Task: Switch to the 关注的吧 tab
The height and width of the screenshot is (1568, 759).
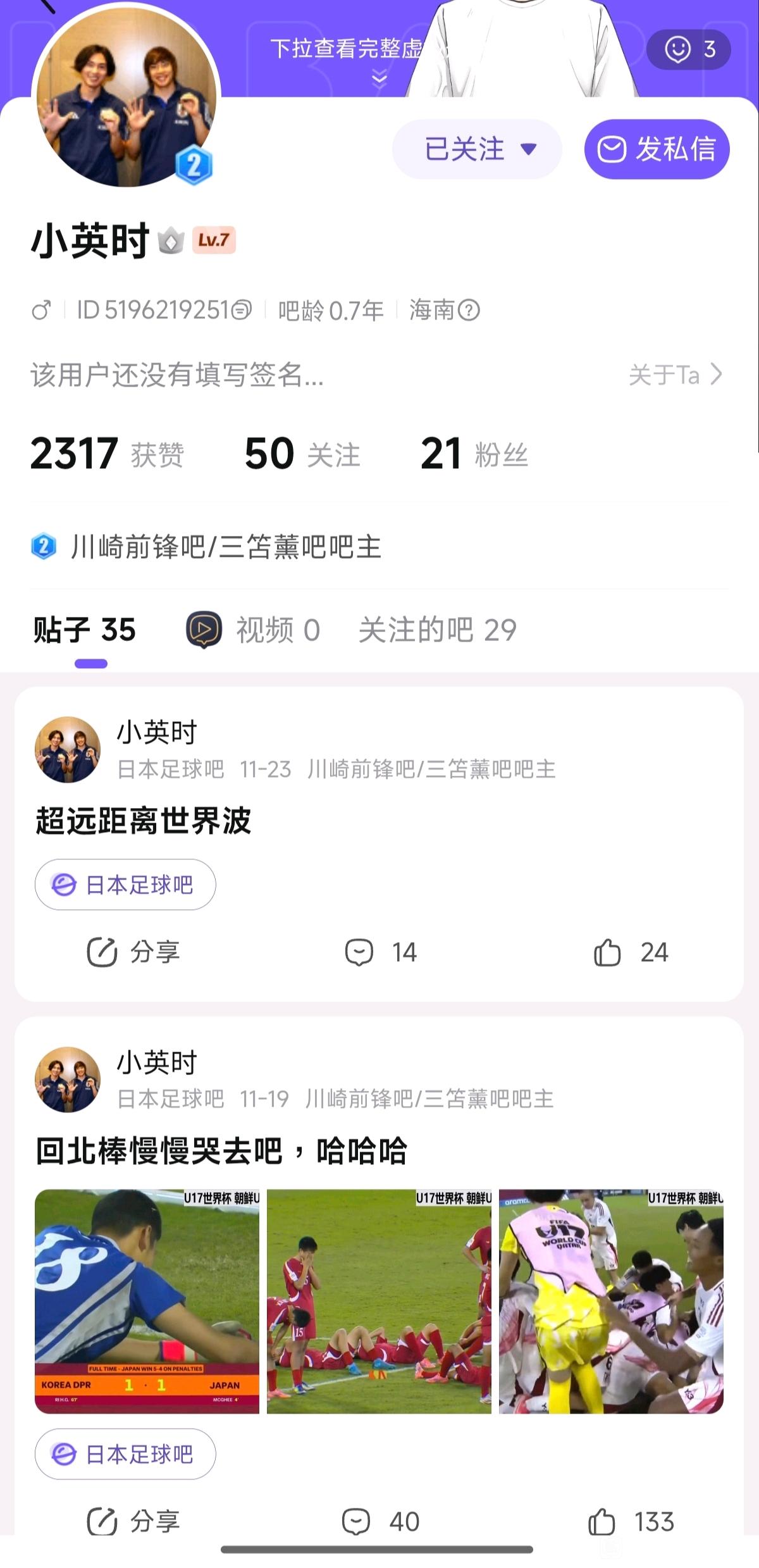Action: click(x=437, y=630)
